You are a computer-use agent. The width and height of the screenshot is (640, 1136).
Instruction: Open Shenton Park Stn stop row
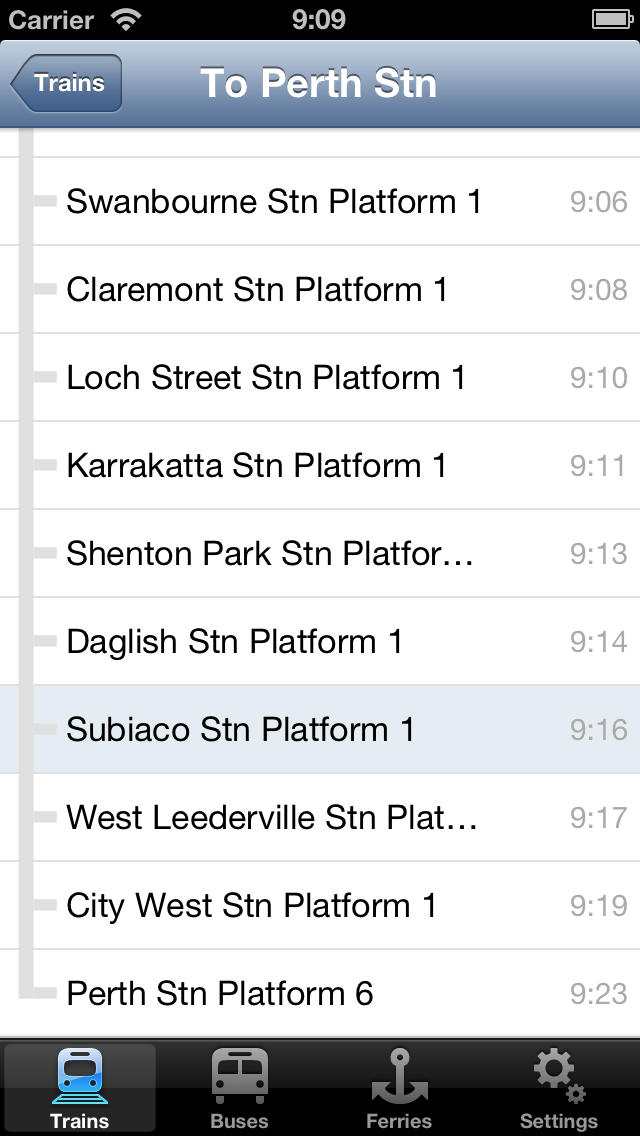(320, 554)
